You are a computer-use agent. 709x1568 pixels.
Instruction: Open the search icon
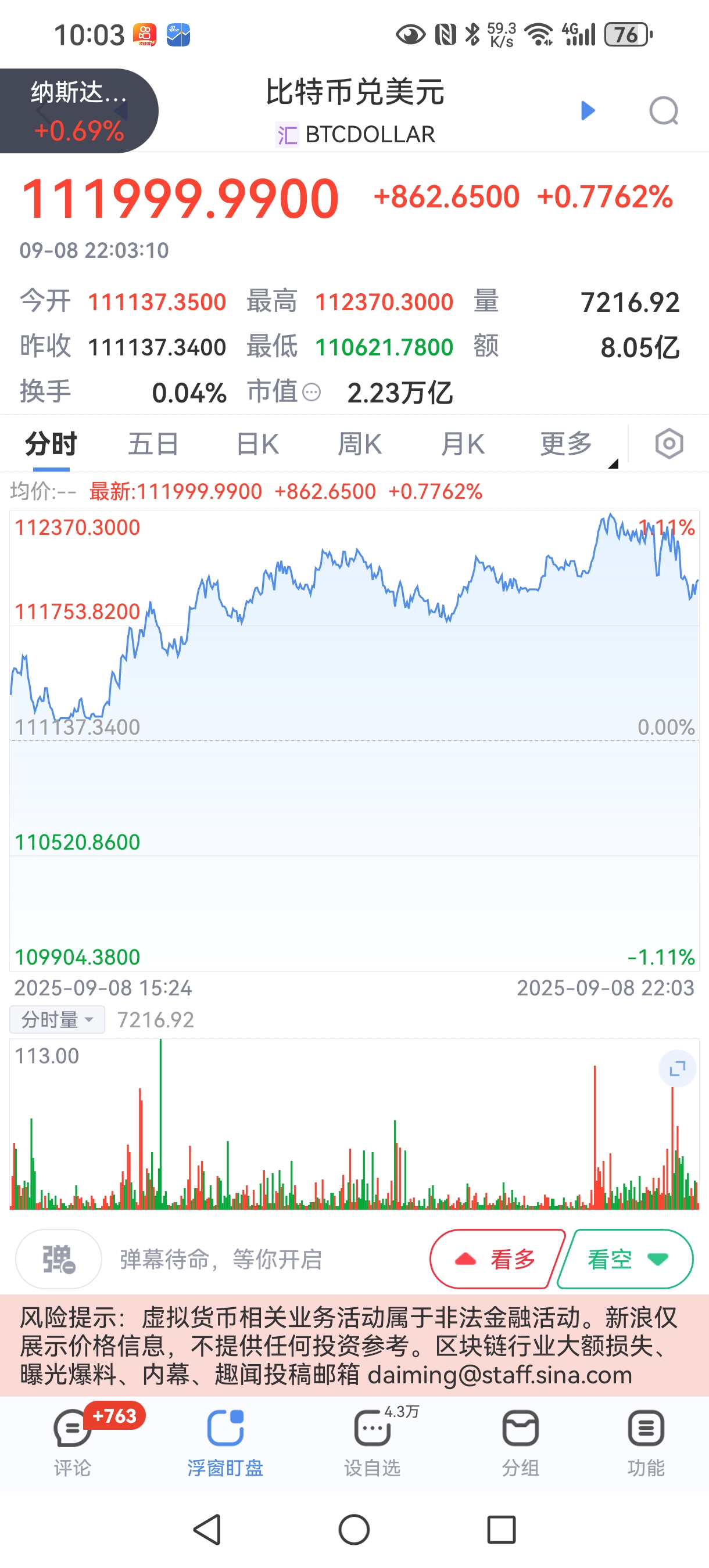click(663, 111)
